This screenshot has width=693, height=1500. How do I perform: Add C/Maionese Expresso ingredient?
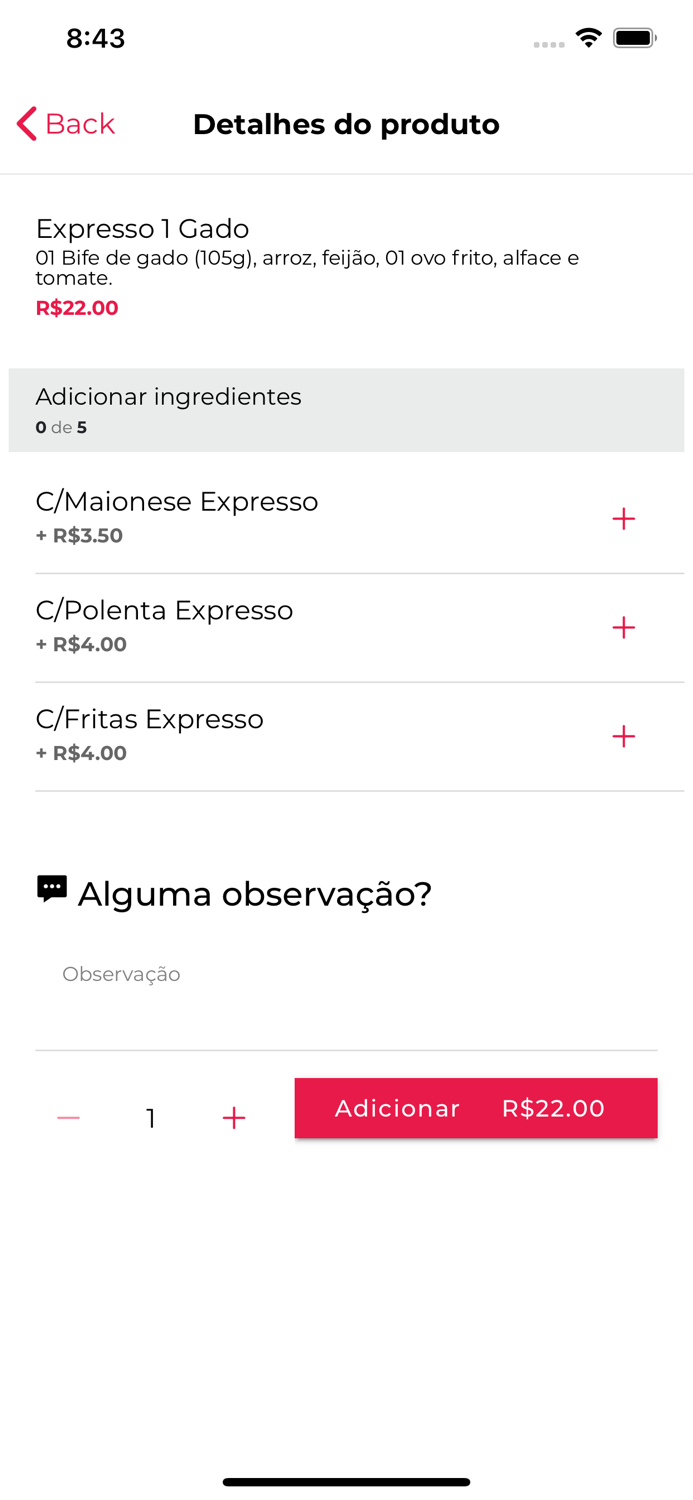[x=623, y=518]
